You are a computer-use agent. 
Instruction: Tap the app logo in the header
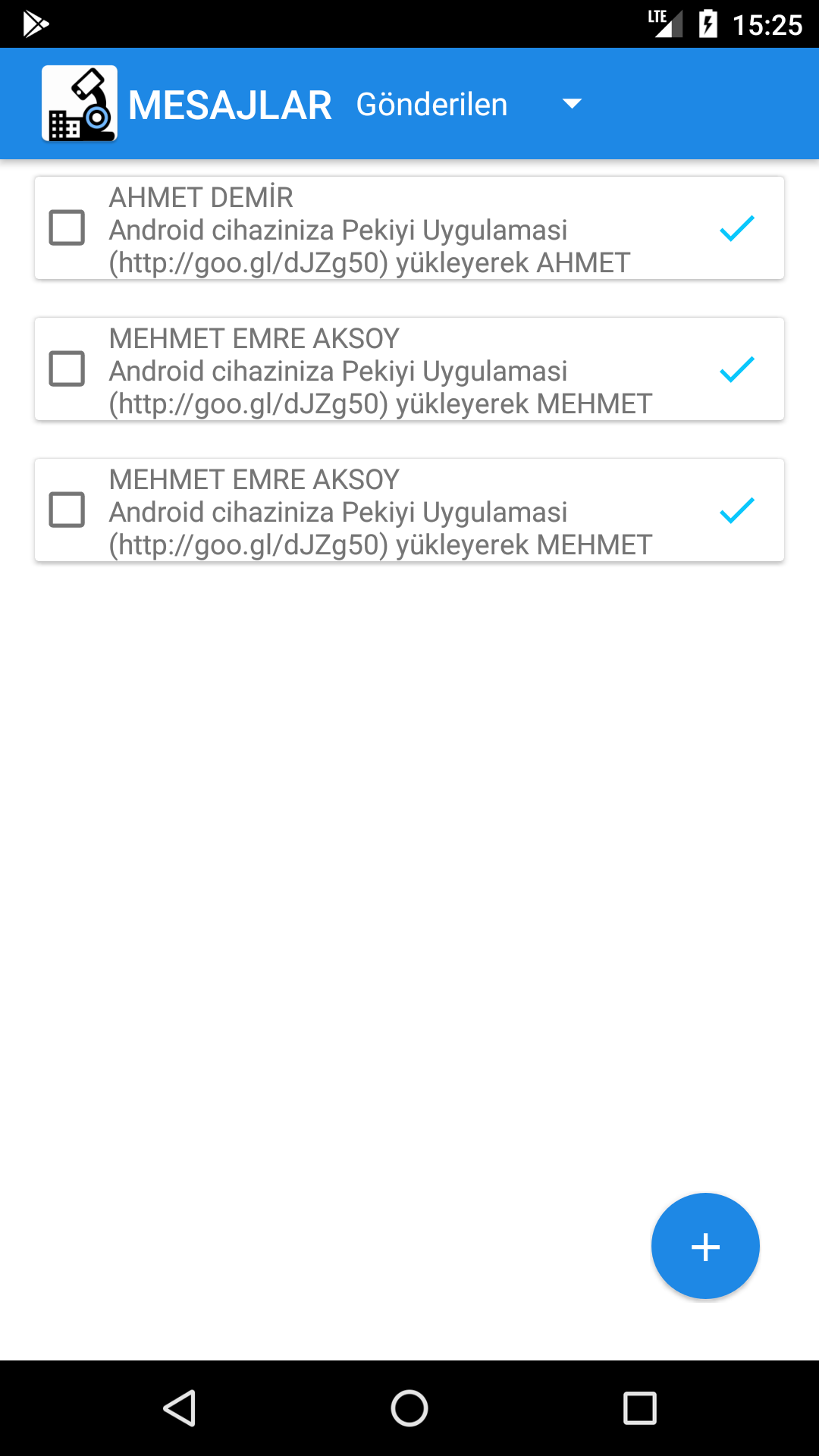[80, 104]
